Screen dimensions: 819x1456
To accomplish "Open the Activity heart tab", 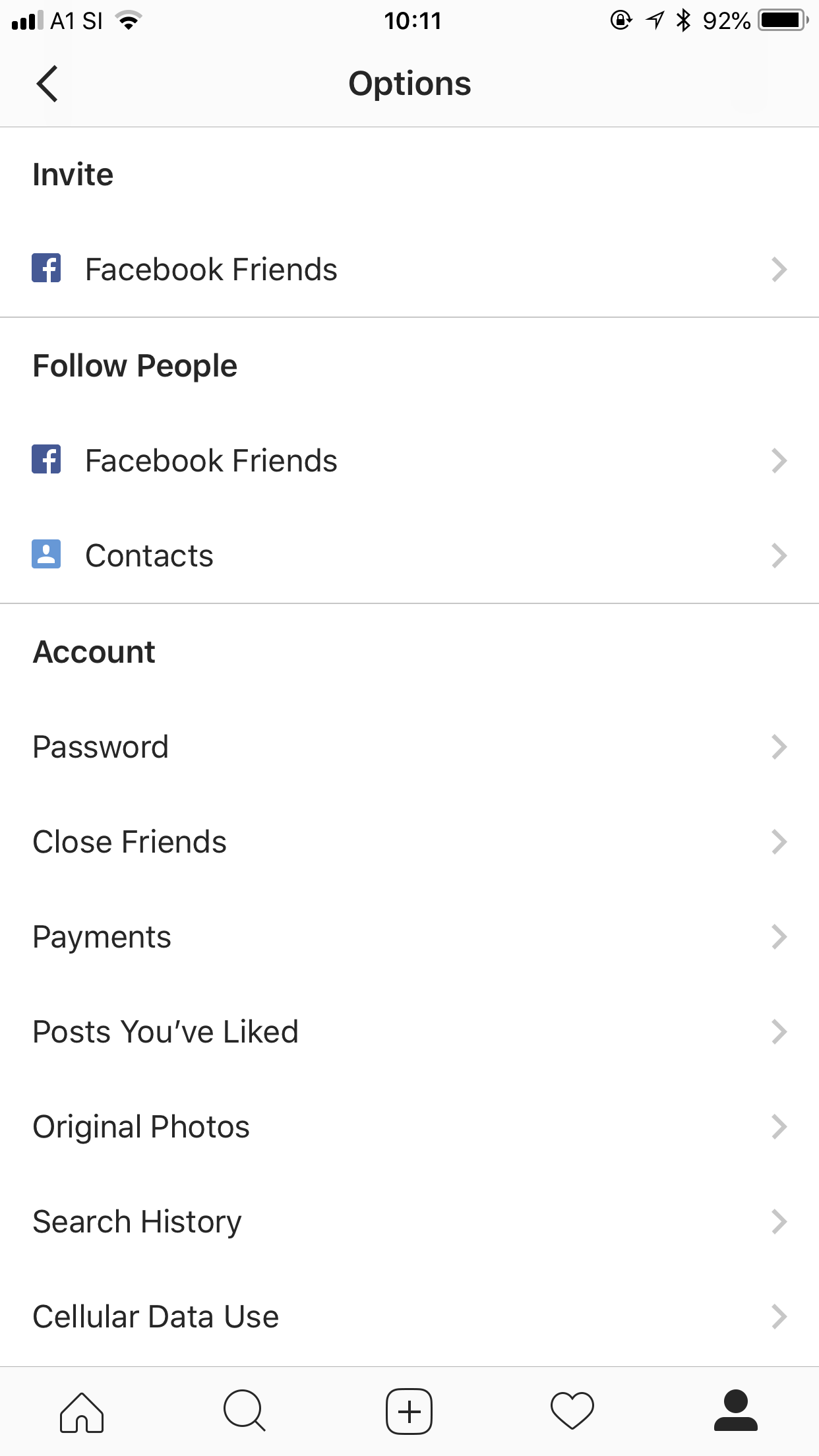I will click(572, 1412).
